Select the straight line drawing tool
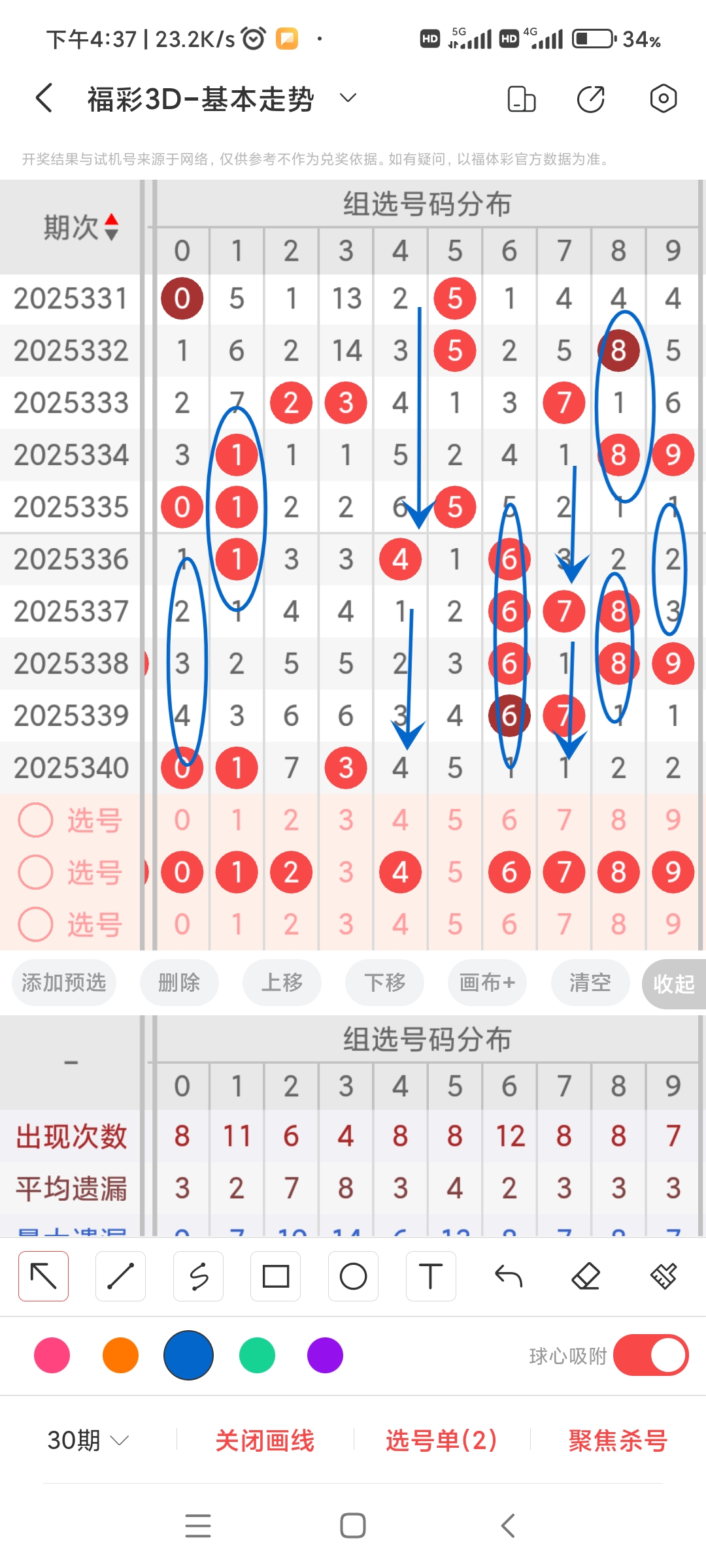The width and height of the screenshot is (706, 1568). [x=120, y=1275]
